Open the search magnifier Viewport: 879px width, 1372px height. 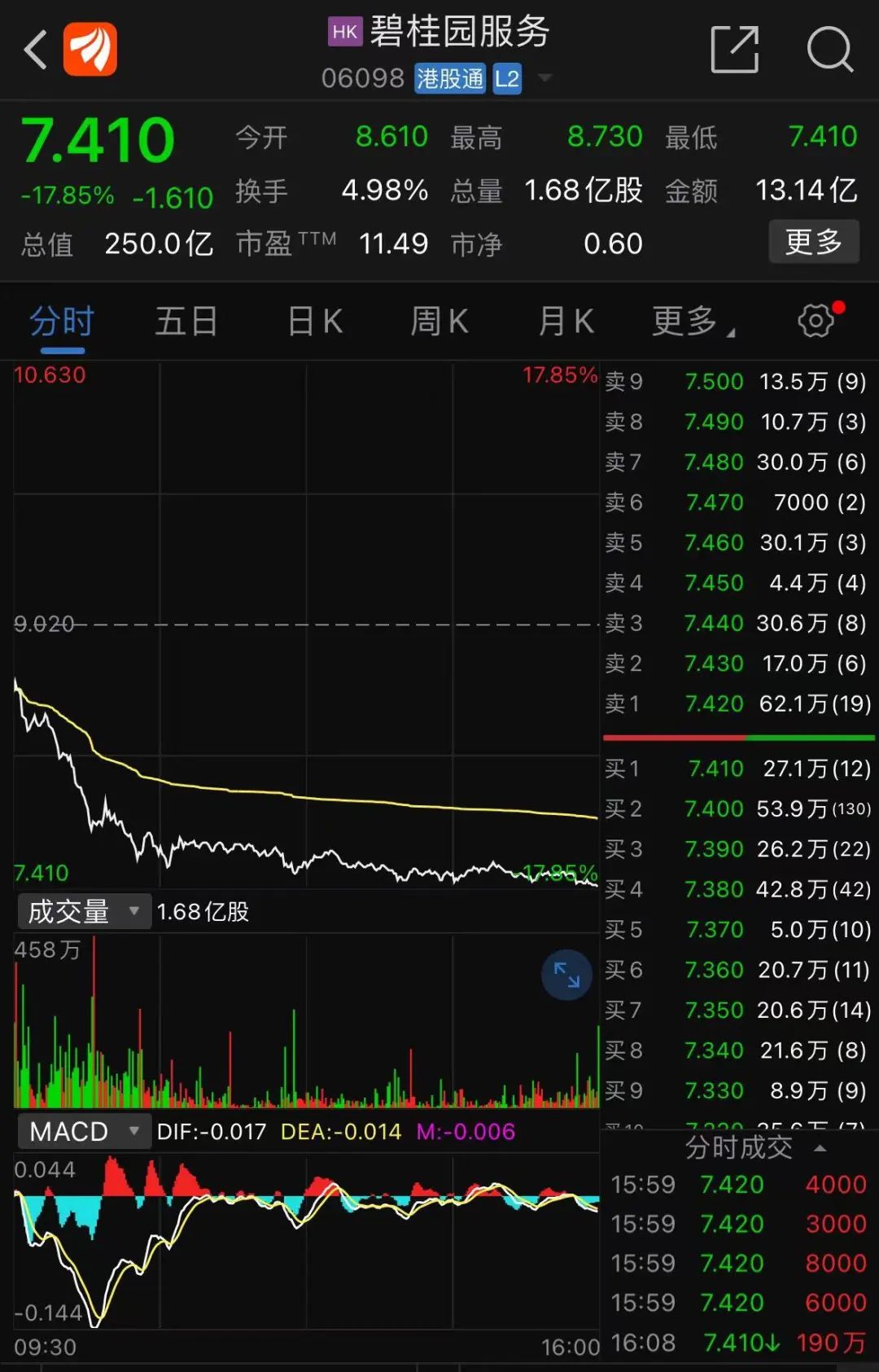coord(829,50)
